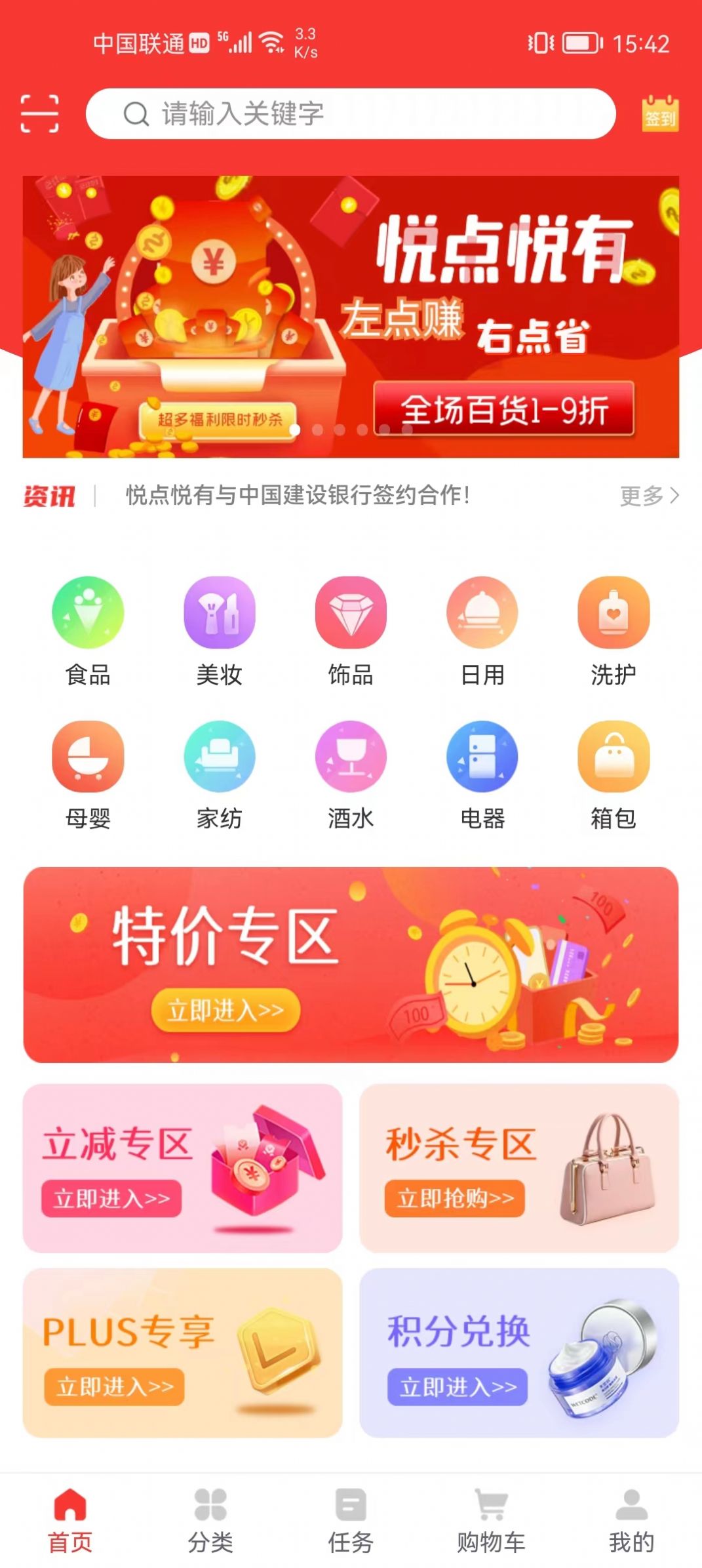Open the 任务 tasks tab
Screen dimensions: 702x1568
click(x=351, y=1521)
